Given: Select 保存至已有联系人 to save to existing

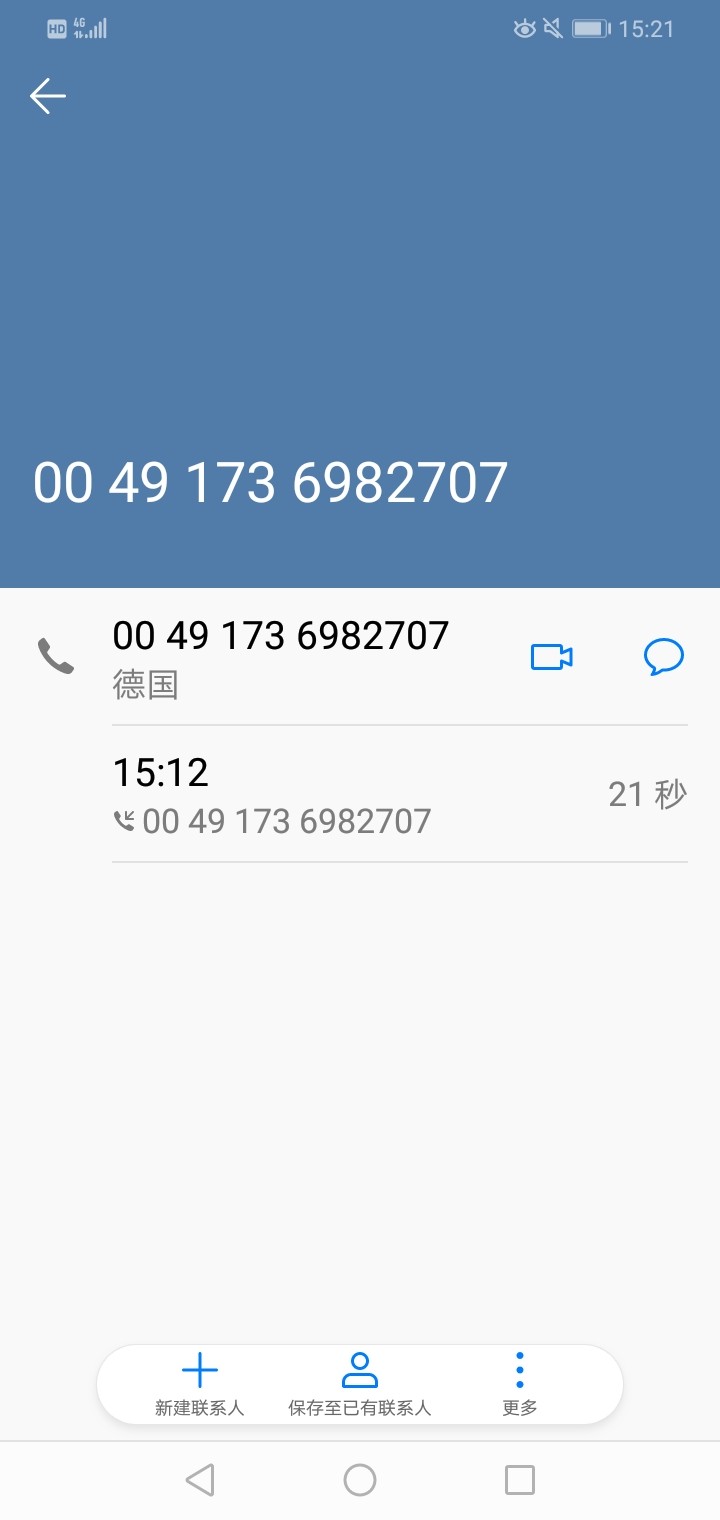Looking at the screenshot, I should click(x=360, y=1384).
